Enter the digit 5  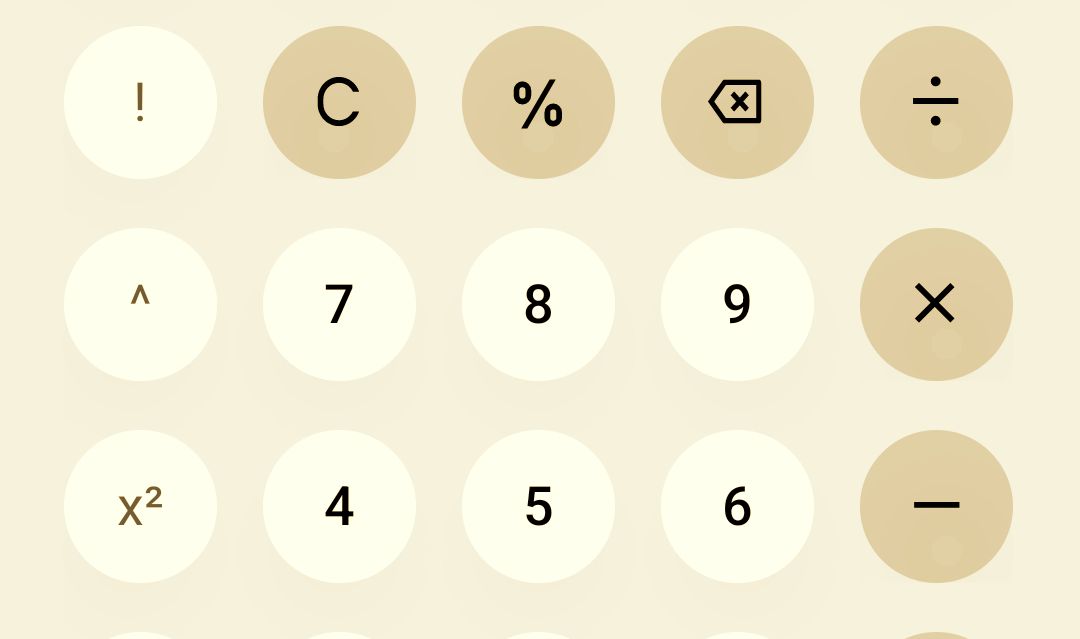(x=538, y=506)
